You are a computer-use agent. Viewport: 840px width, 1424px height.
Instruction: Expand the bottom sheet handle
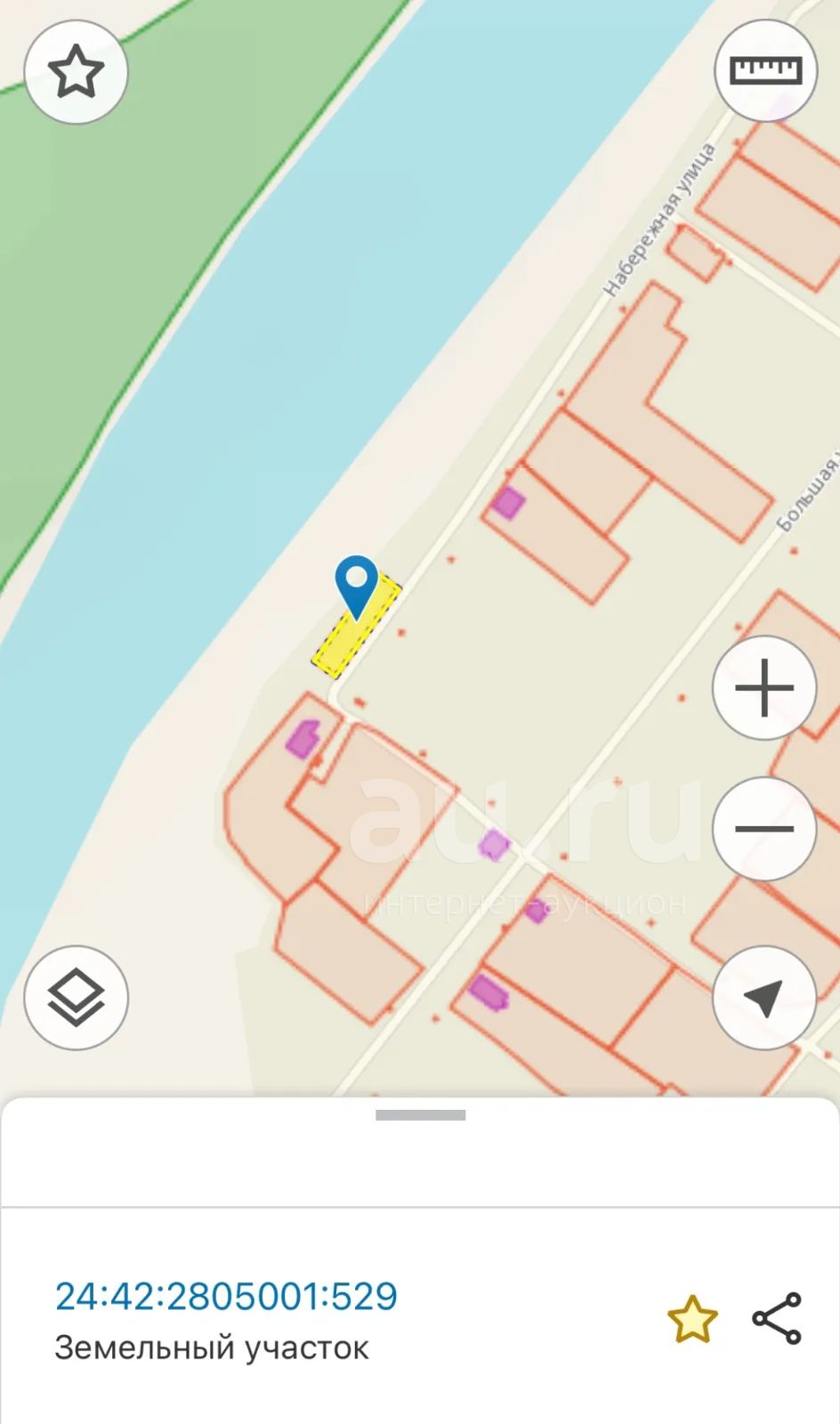coord(420,1115)
